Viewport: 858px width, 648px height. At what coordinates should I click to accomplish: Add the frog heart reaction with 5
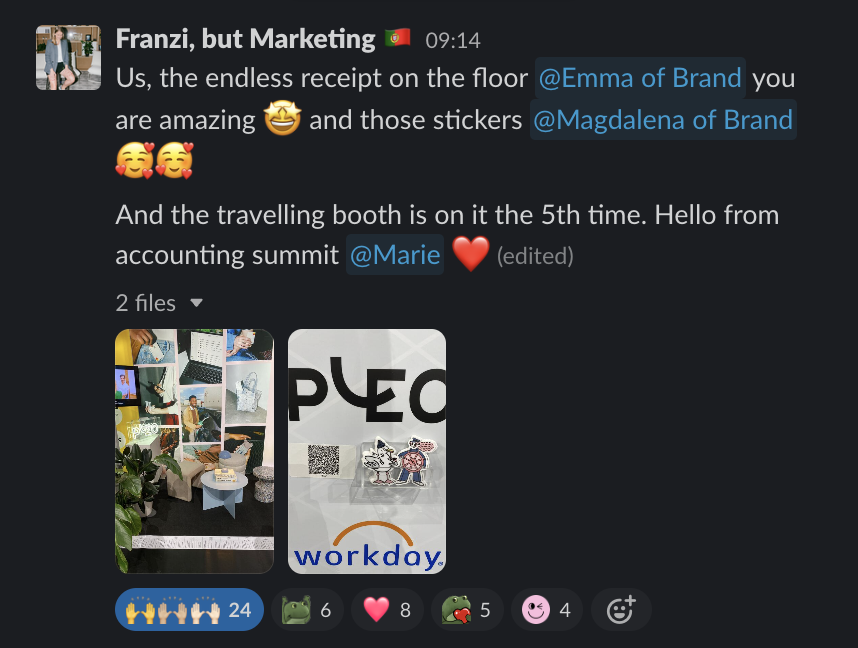pyautogui.click(x=466, y=609)
